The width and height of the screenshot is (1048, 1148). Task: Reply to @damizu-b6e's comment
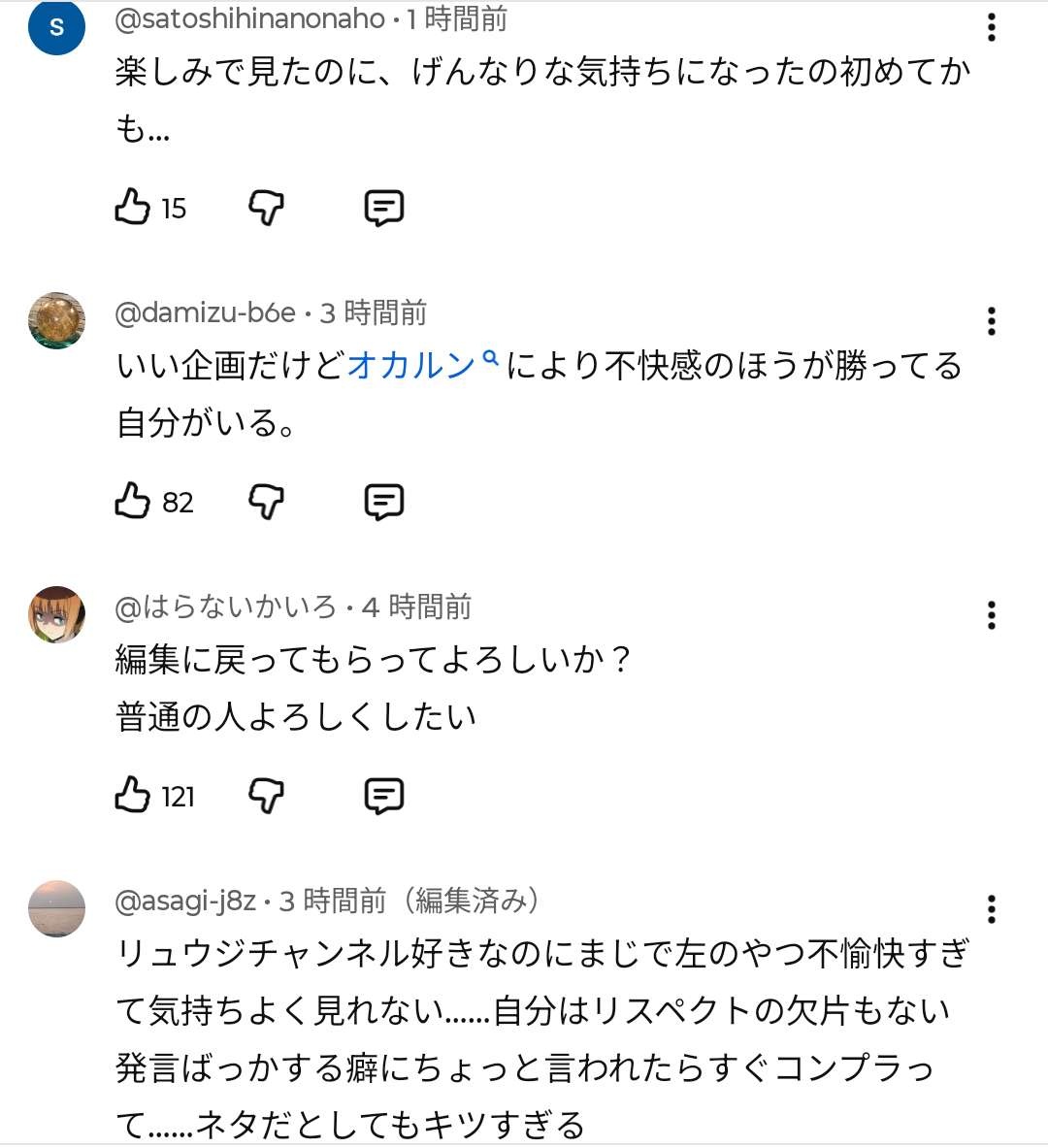tap(383, 502)
